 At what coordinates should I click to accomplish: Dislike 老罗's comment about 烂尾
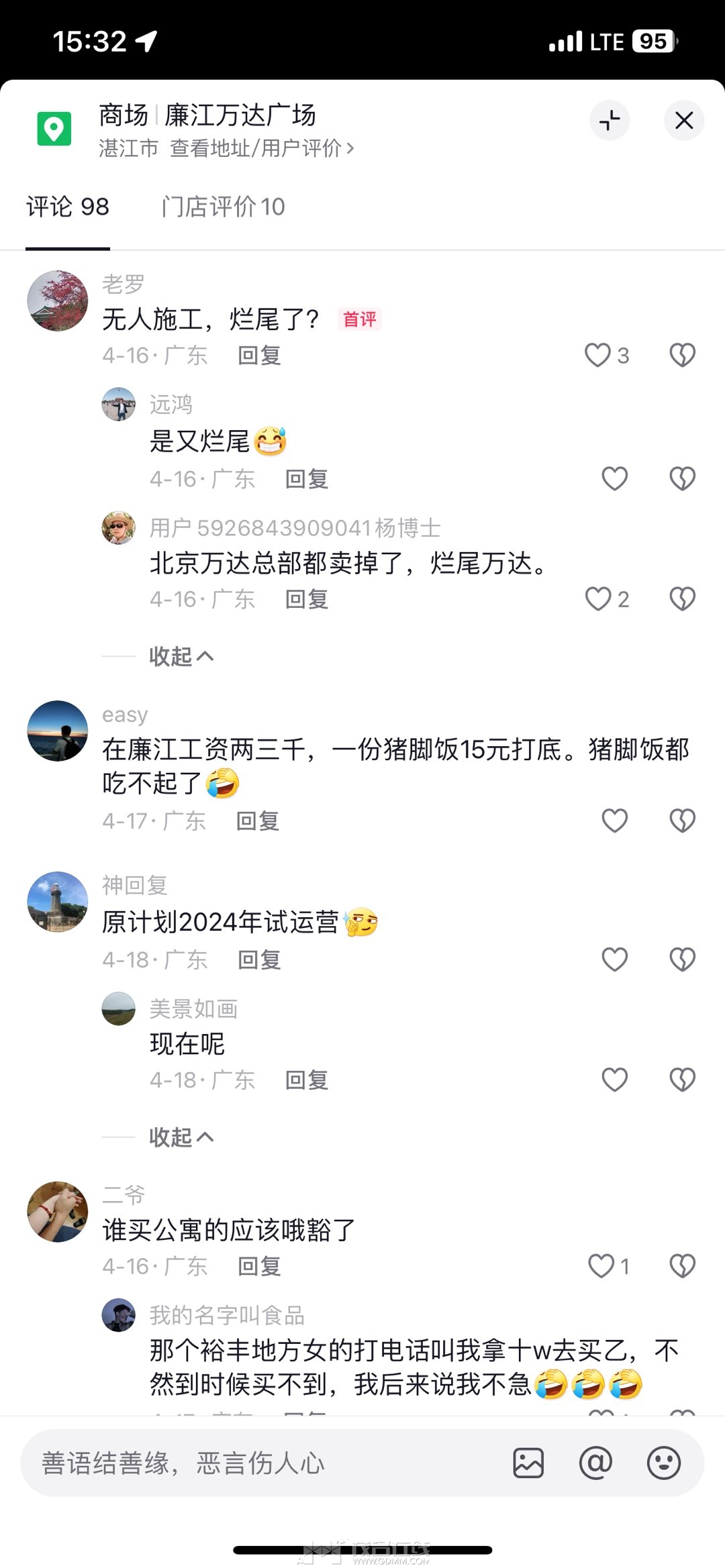tap(682, 355)
